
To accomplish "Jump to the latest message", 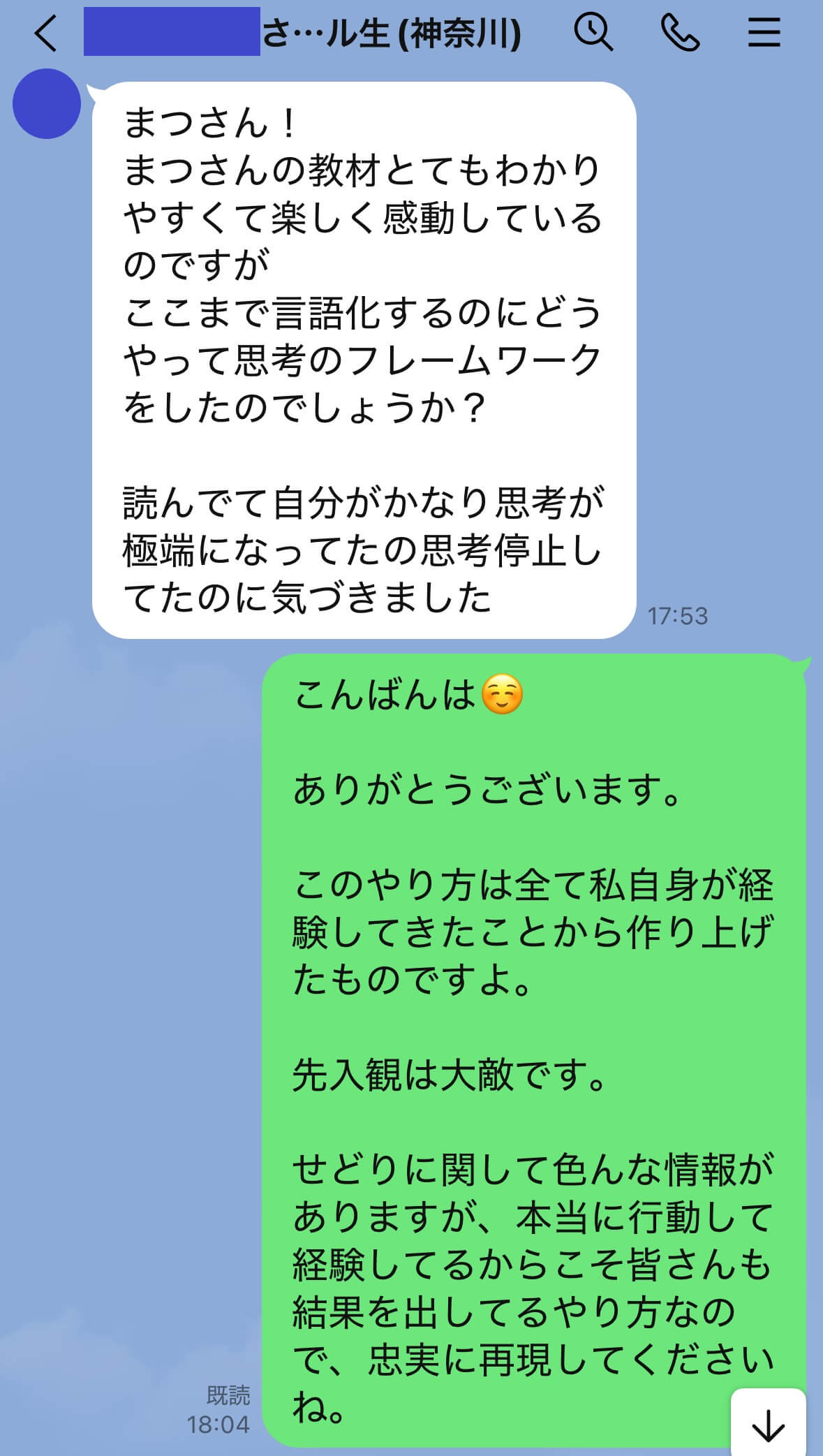I will [x=768, y=1425].
